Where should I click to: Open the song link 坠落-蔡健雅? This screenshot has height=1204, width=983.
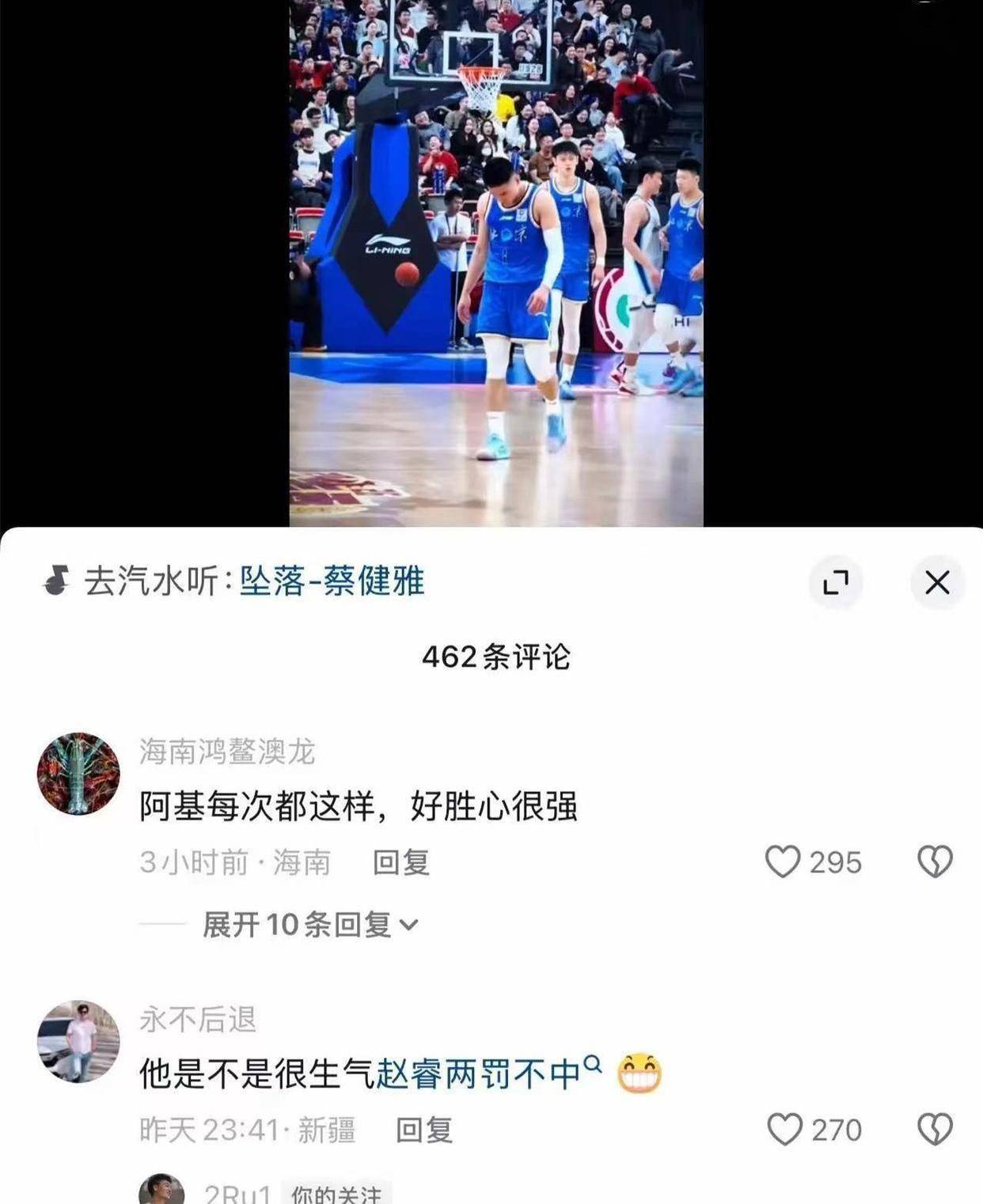pyautogui.click(x=332, y=581)
